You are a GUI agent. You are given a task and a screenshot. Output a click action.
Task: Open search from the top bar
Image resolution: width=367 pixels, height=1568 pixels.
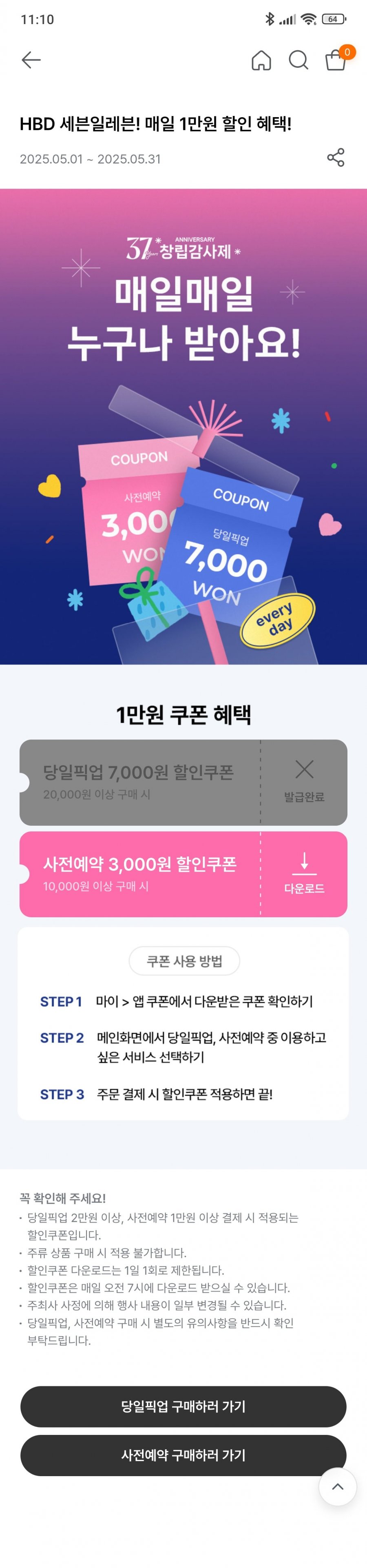[x=298, y=60]
